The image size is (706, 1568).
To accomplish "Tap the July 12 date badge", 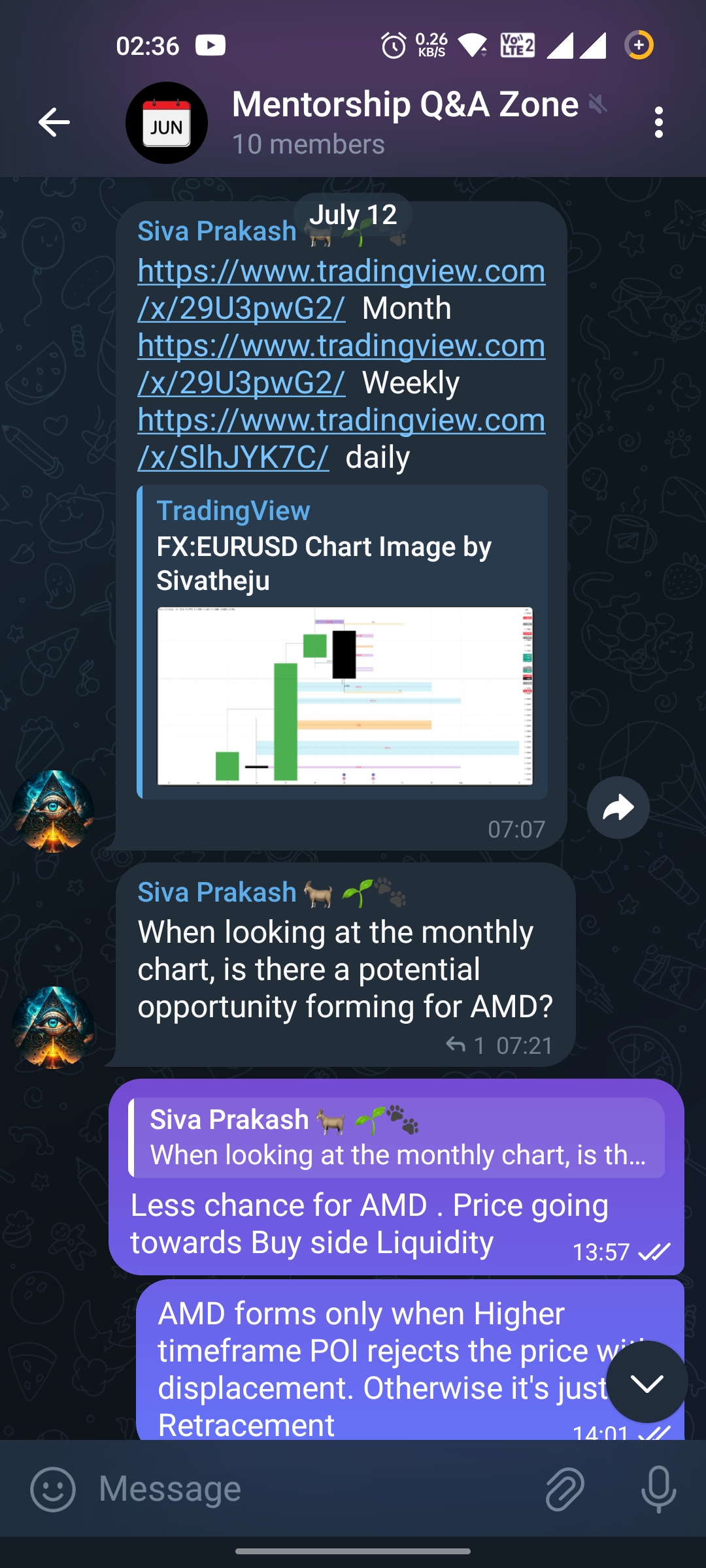I will [x=353, y=214].
